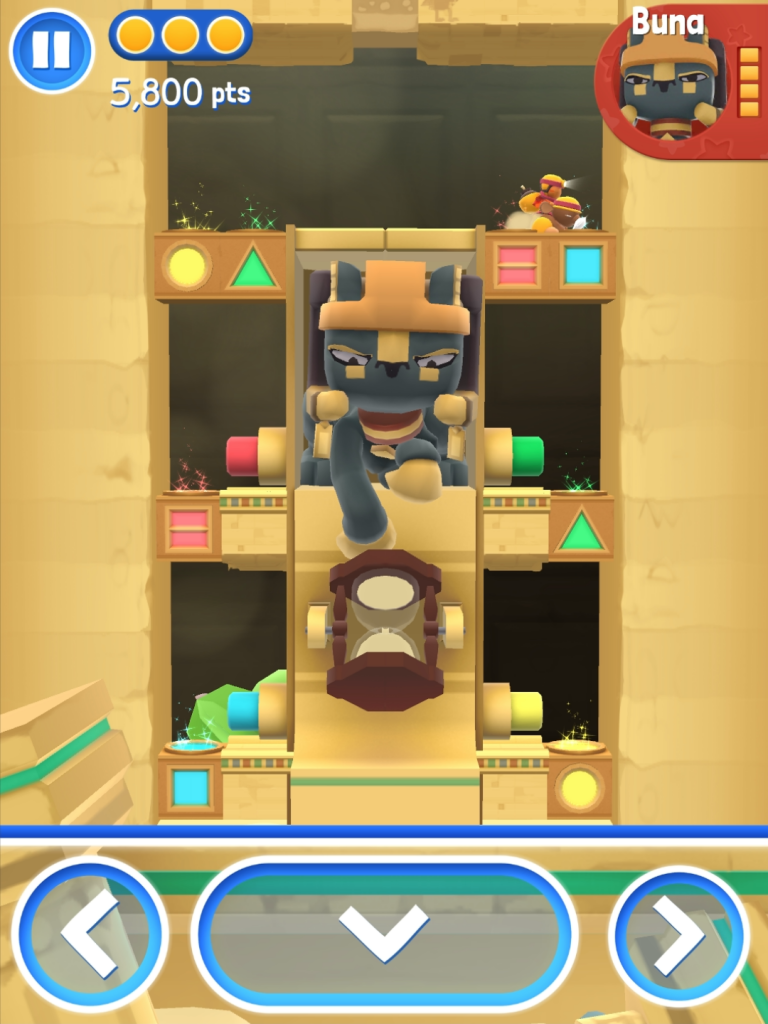Tap the left arrow button
768x1024 pixels.
[90, 934]
